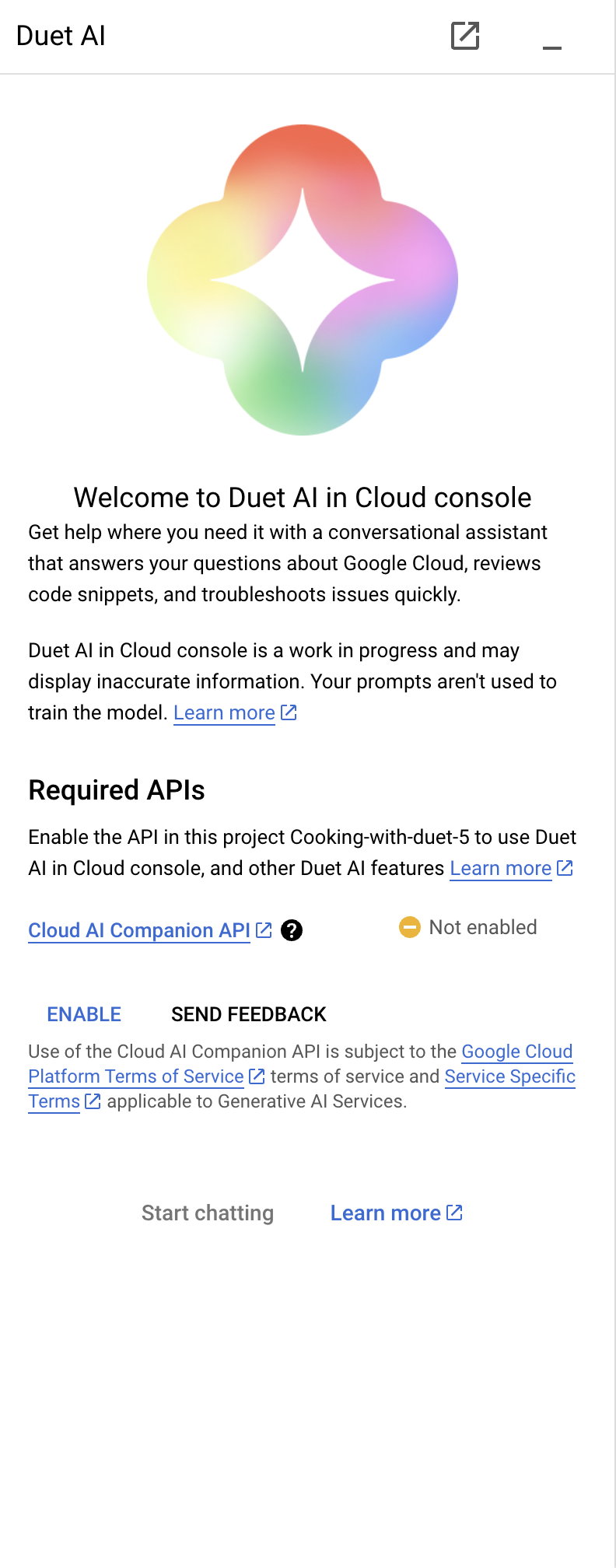Image resolution: width=616 pixels, height=1568 pixels.
Task: Open Learn more link after train the model
Action: click(x=234, y=712)
